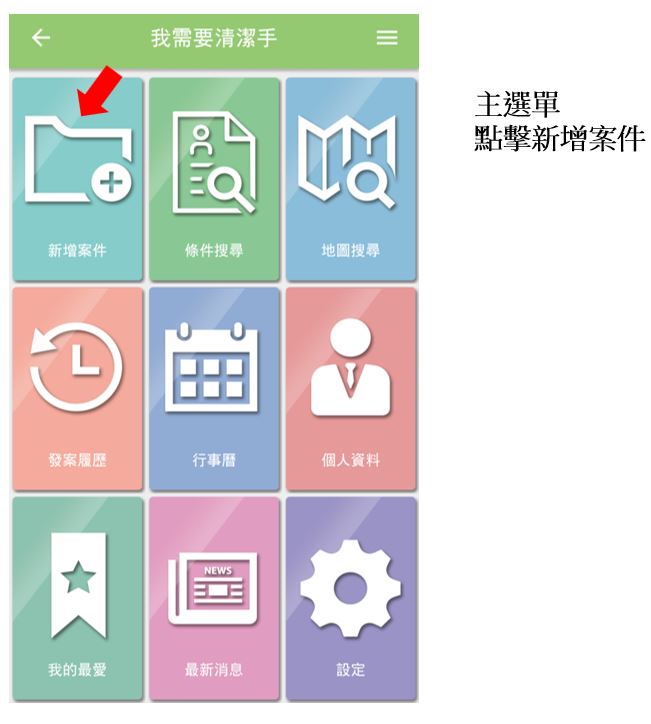Open 條件搜尋 search tile

tap(213, 180)
